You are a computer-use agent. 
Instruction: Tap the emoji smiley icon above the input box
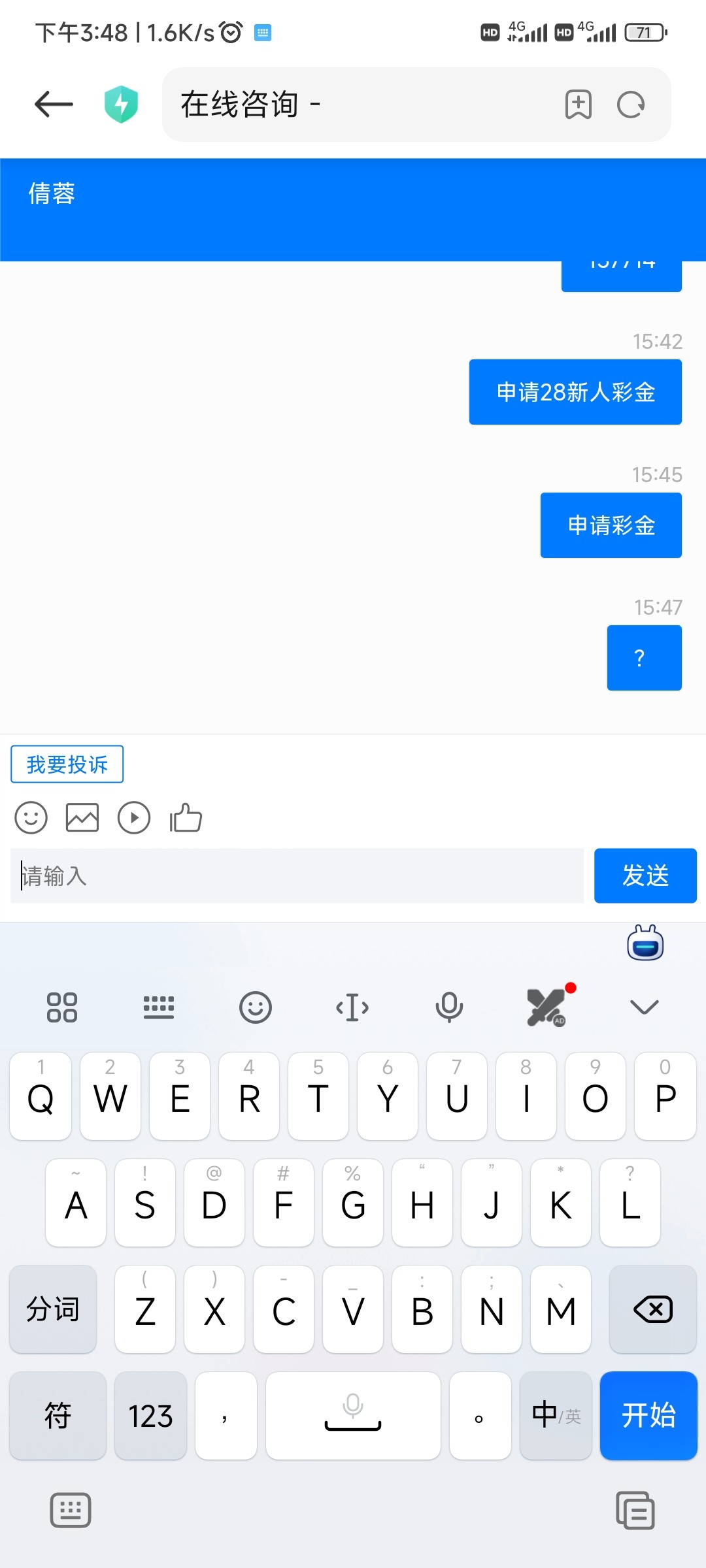click(31, 817)
